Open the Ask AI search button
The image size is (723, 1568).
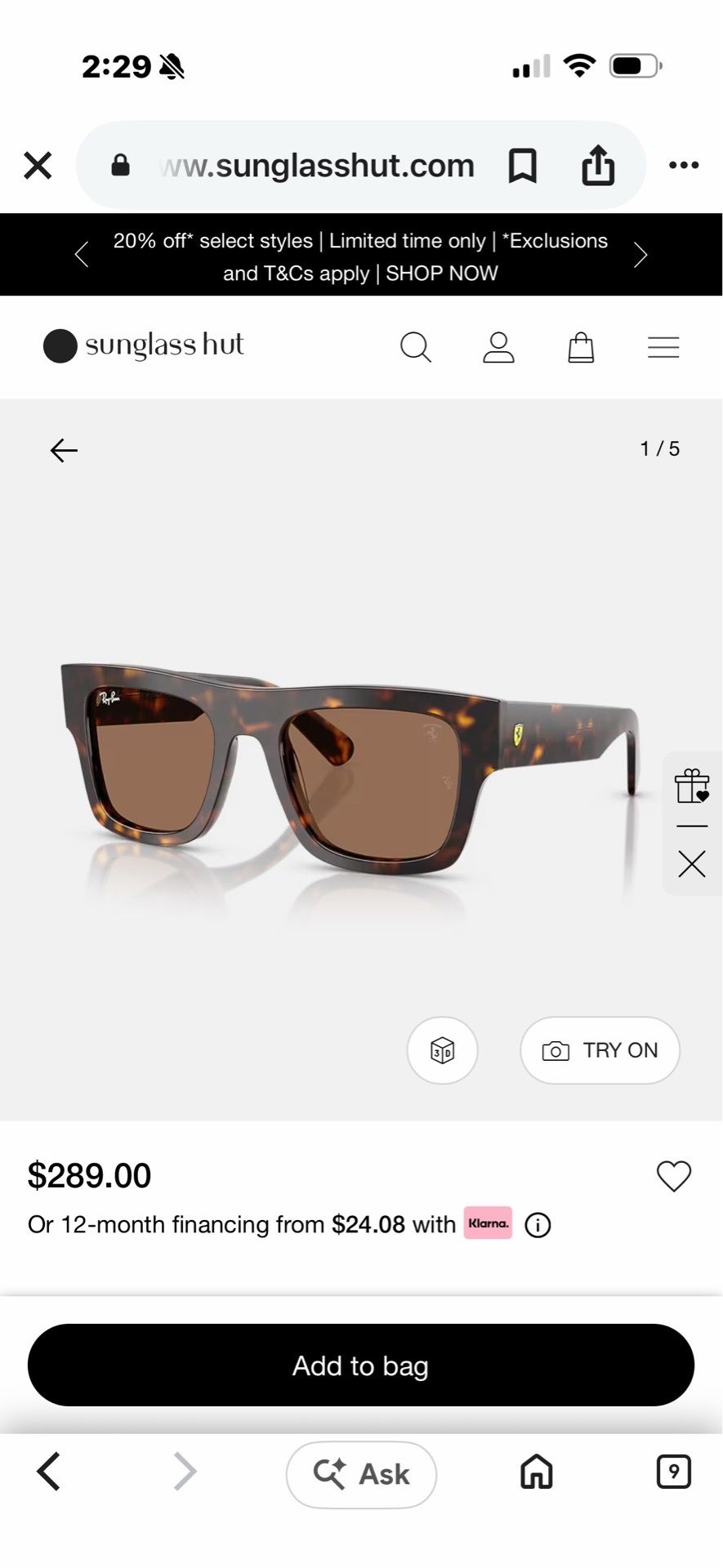(x=361, y=1474)
